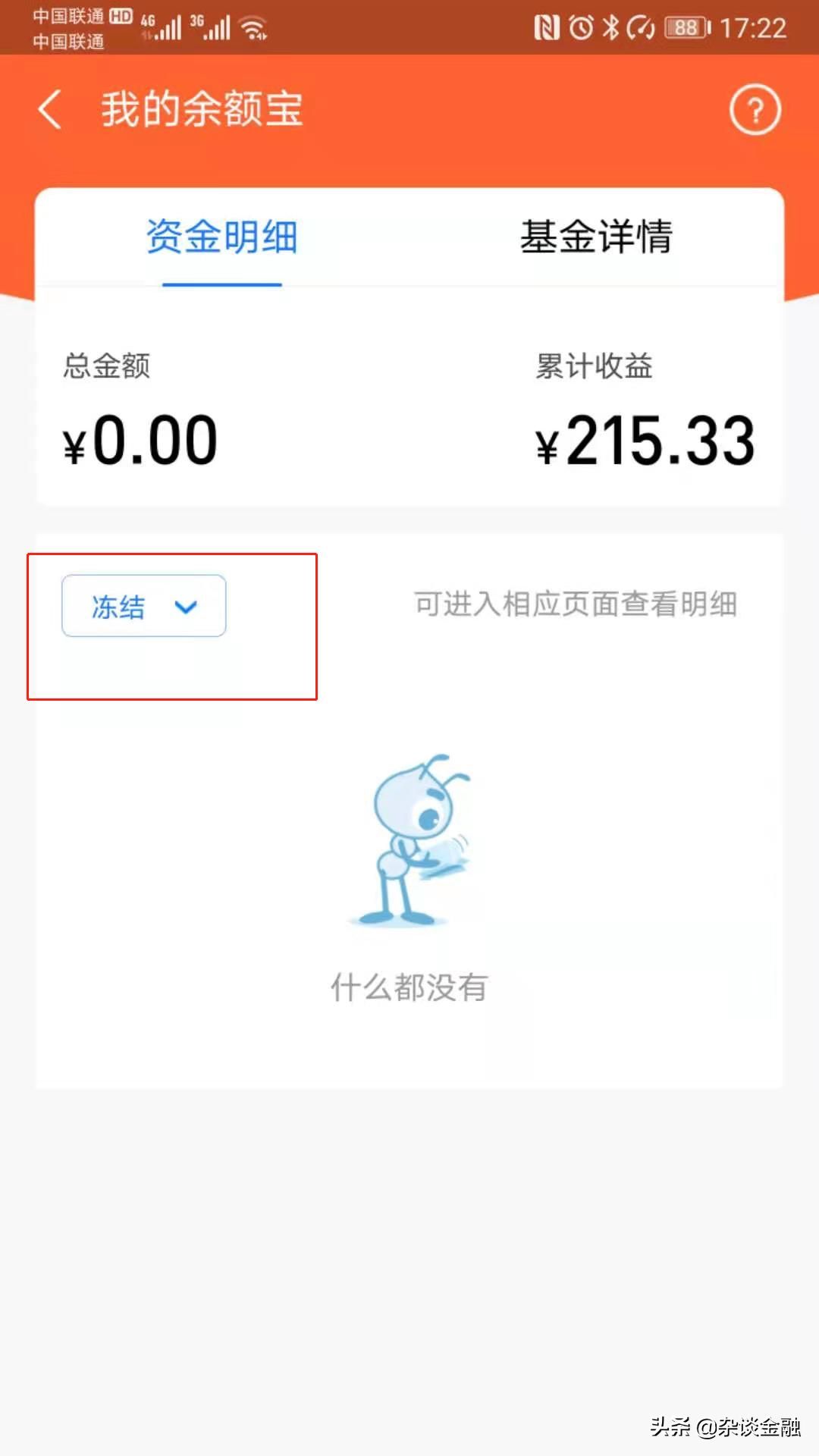The image size is (819, 1456).
Task: Switch to the 基金详情 tab
Action: (x=596, y=237)
